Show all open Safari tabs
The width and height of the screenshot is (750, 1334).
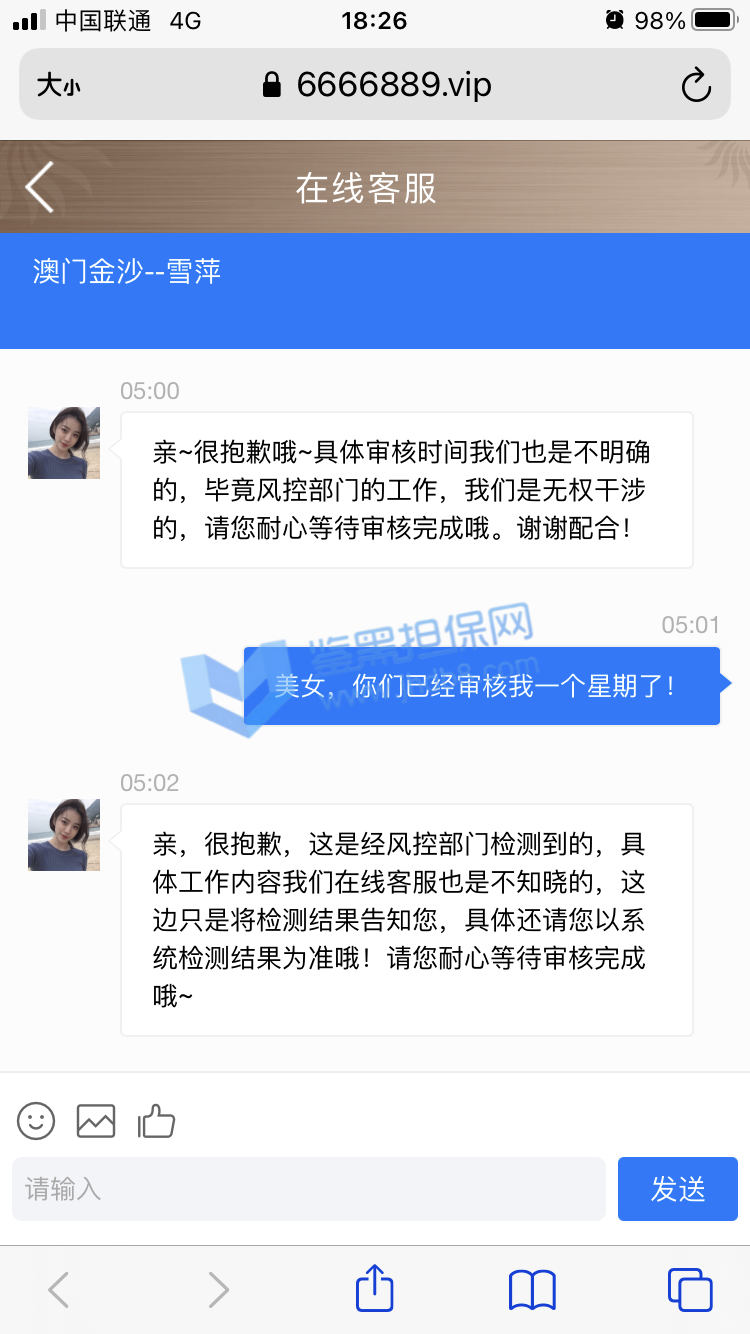(x=689, y=1289)
